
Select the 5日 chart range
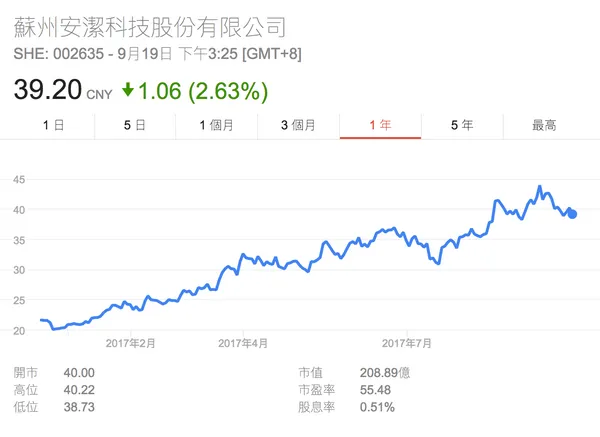[135, 125]
